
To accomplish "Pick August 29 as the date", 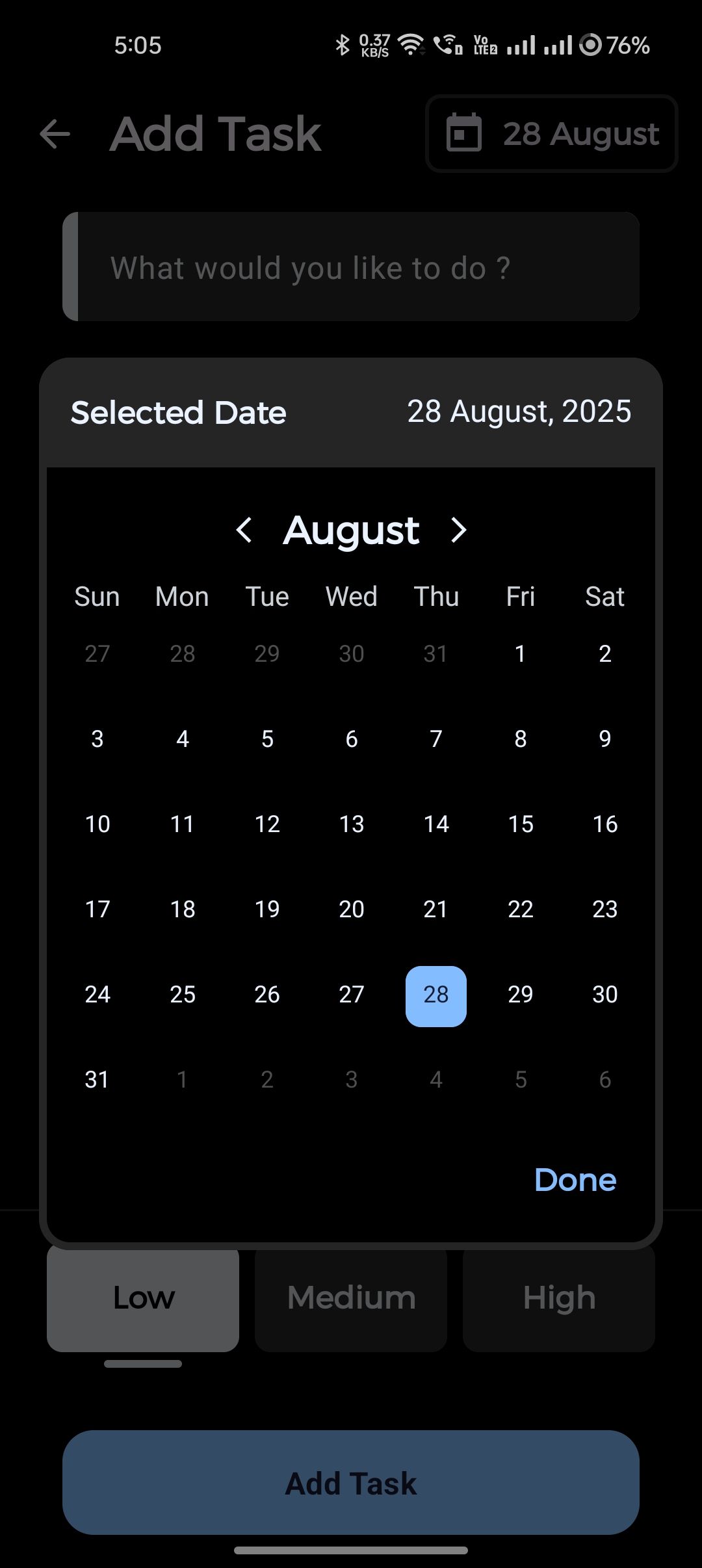I will point(521,994).
